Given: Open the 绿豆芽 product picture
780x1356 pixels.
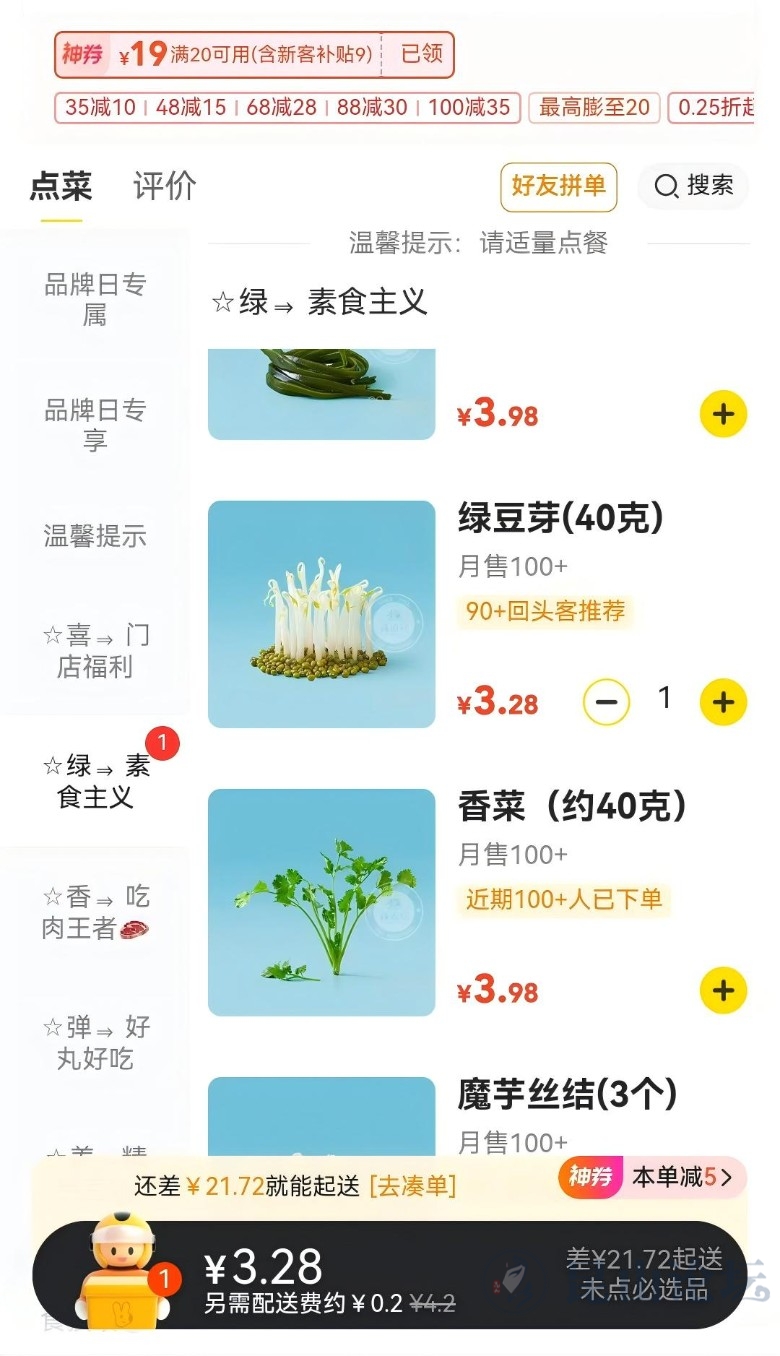Looking at the screenshot, I should point(321,614).
